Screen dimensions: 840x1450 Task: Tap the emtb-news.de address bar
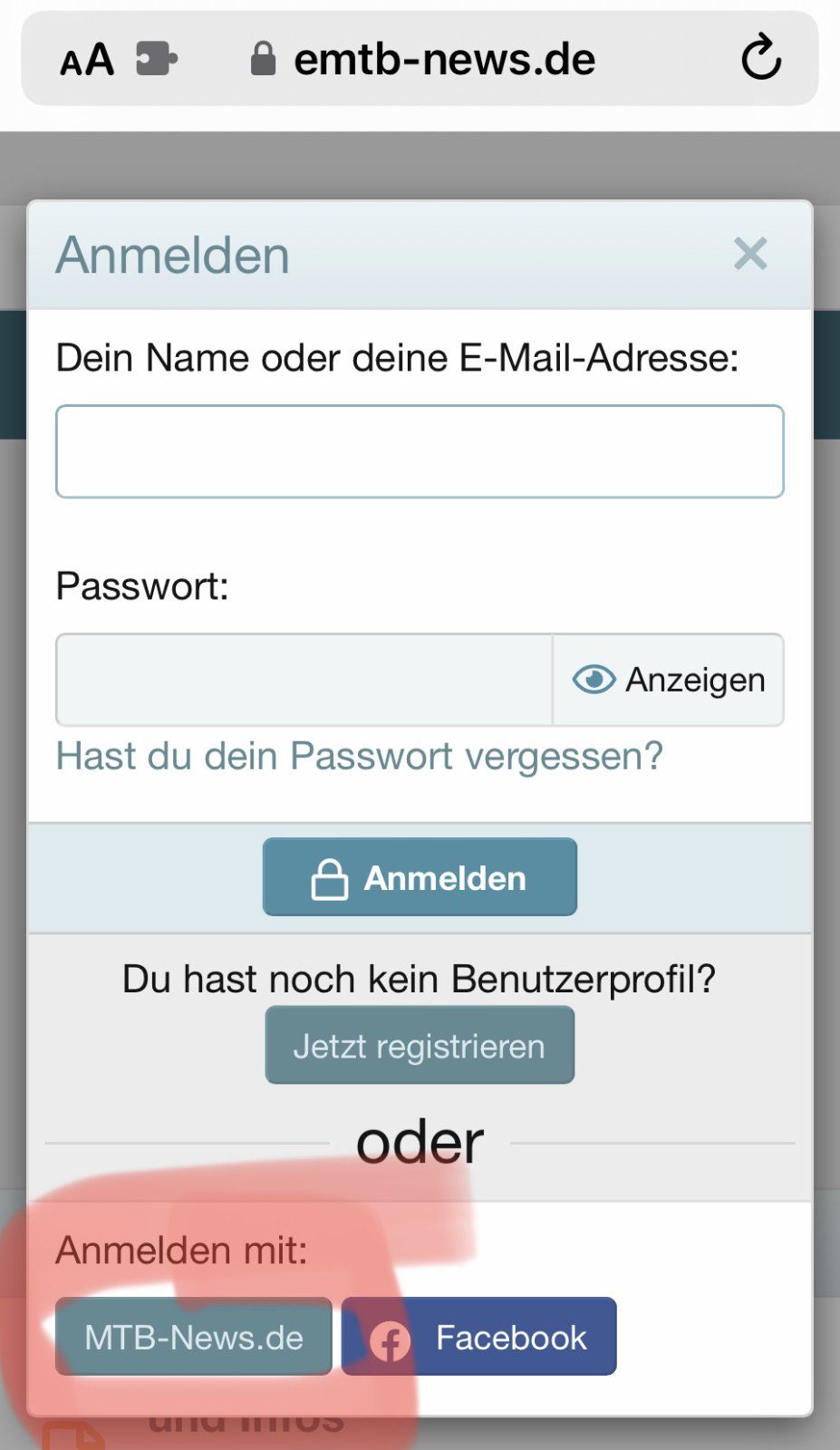[444, 60]
